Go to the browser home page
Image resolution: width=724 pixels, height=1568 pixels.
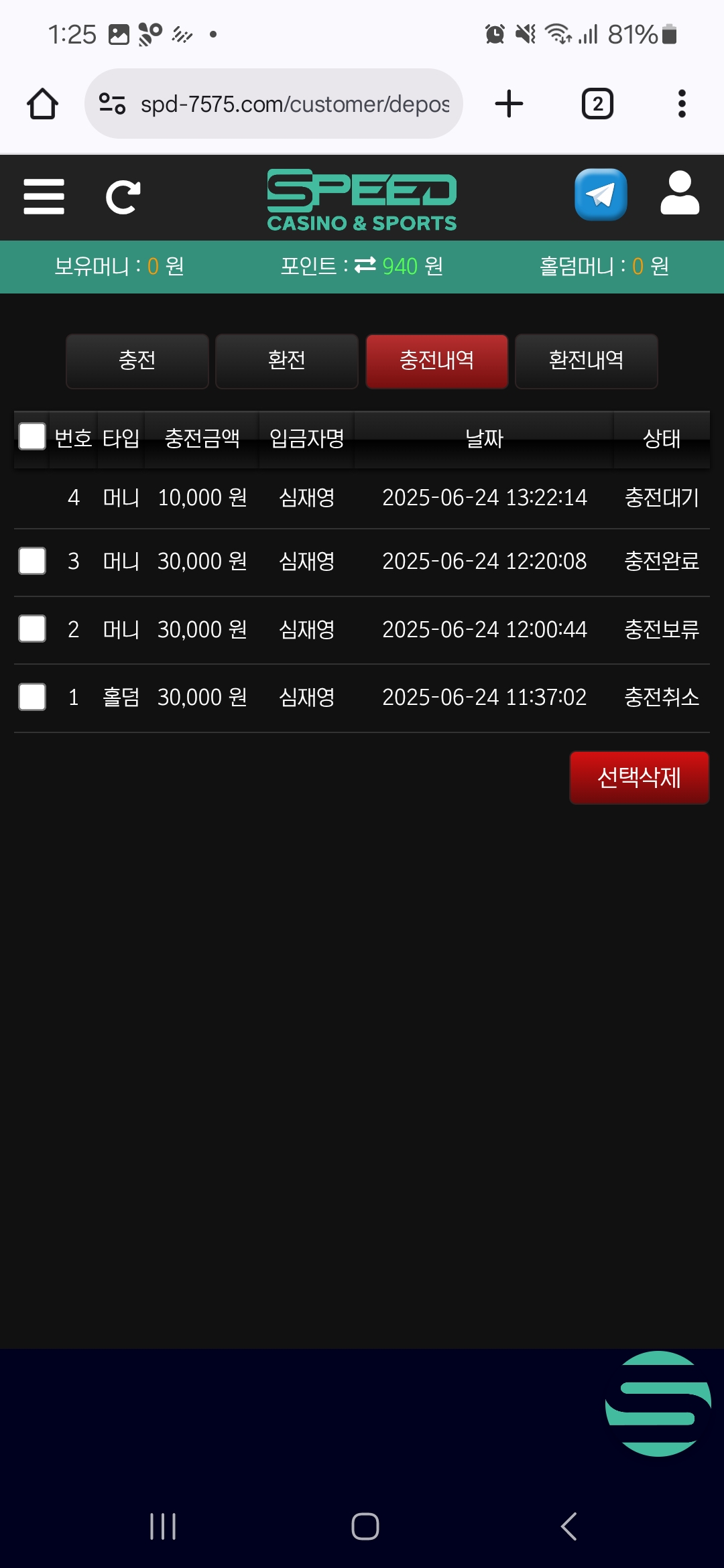pos(42,104)
